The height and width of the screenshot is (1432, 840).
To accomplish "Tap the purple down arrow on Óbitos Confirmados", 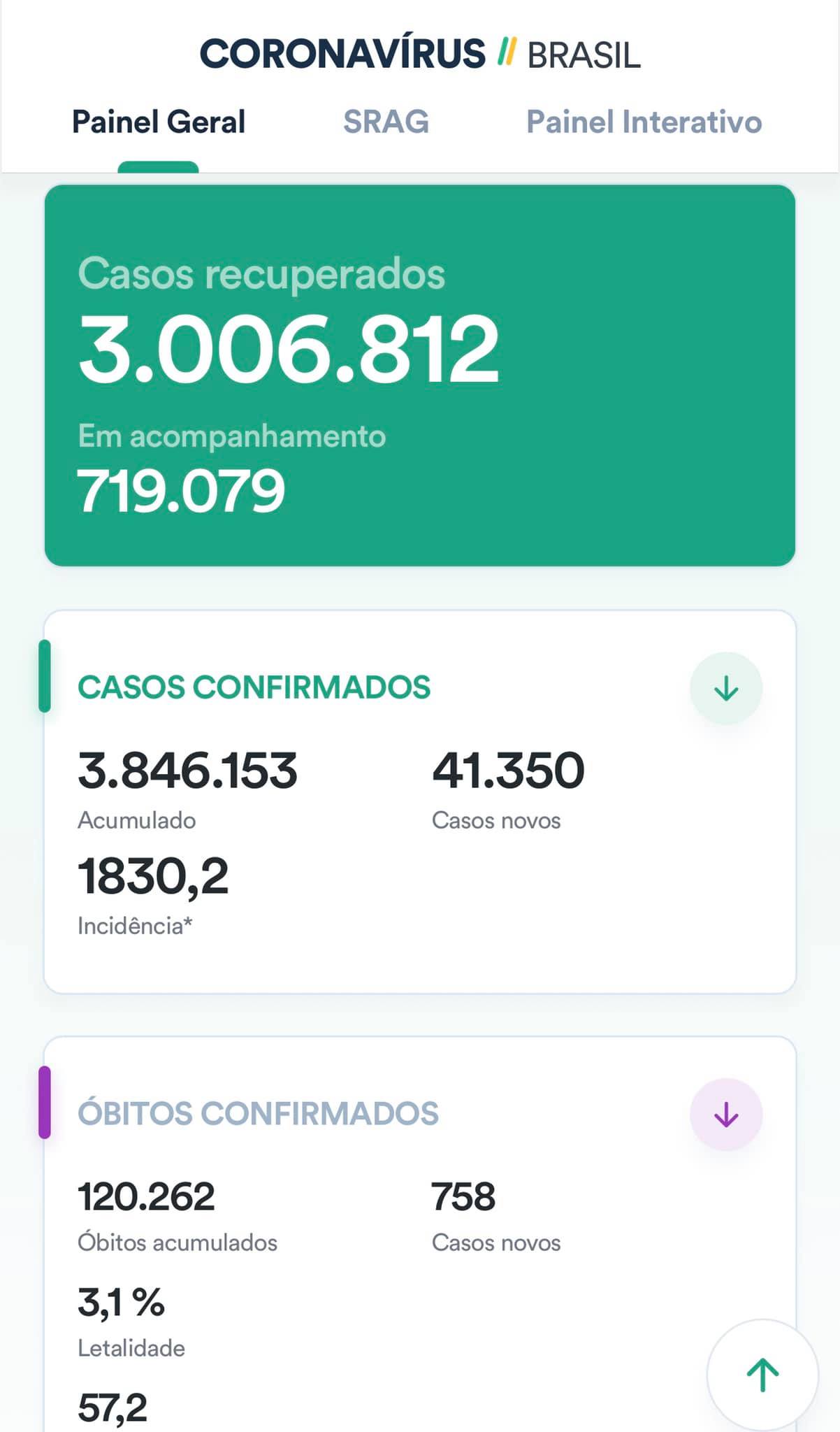I will tap(726, 1115).
